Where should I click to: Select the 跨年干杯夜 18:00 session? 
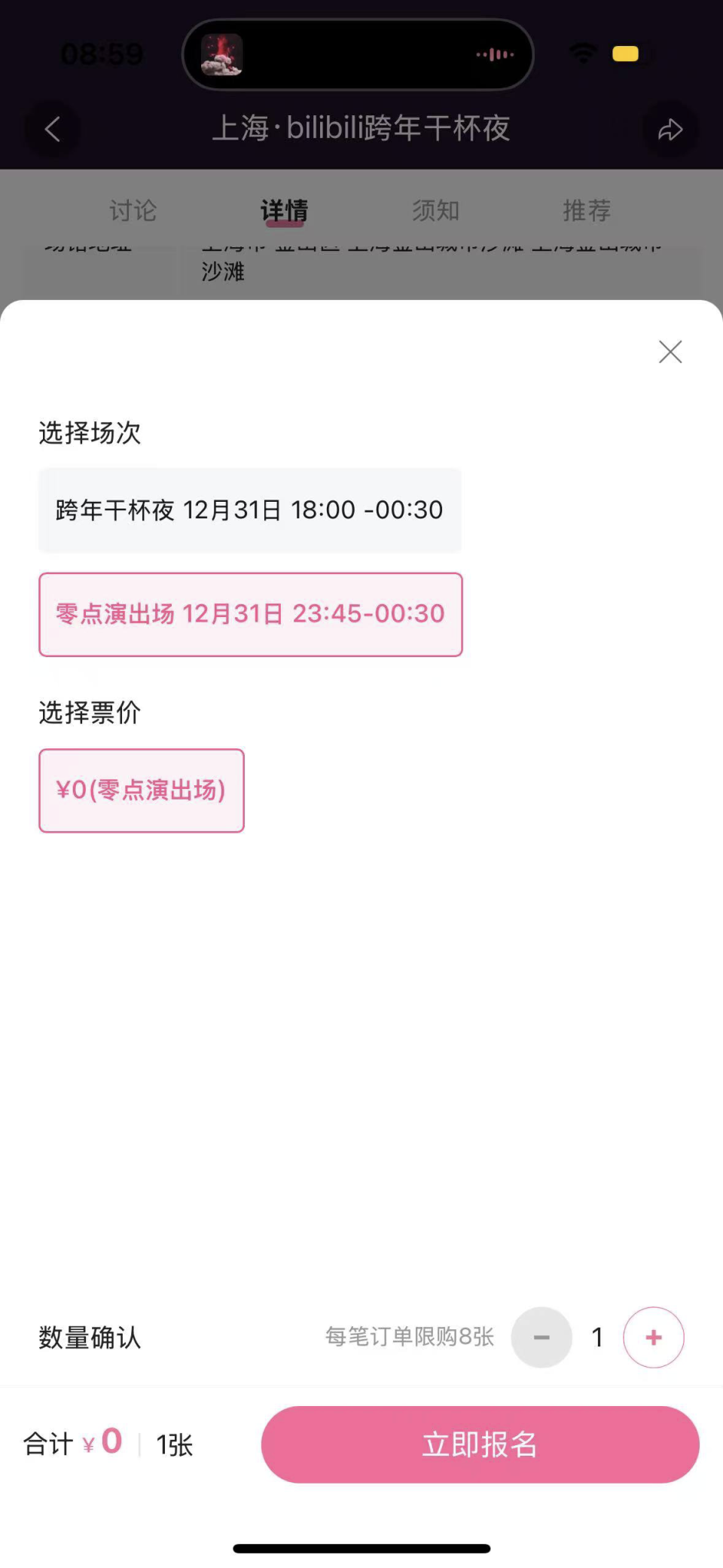[x=250, y=510]
